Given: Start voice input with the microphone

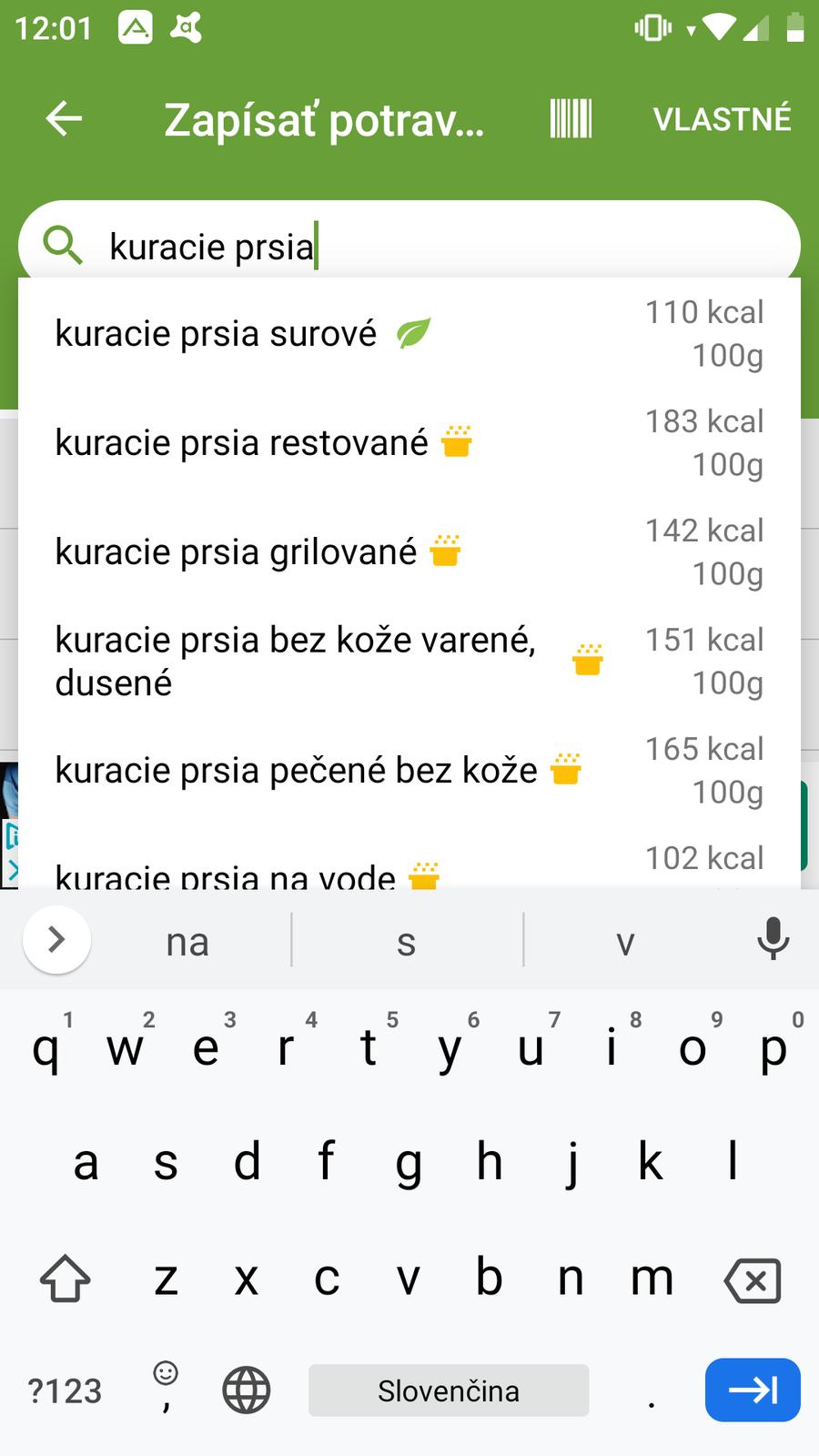Looking at the screenshot, I should coord(773,939).
